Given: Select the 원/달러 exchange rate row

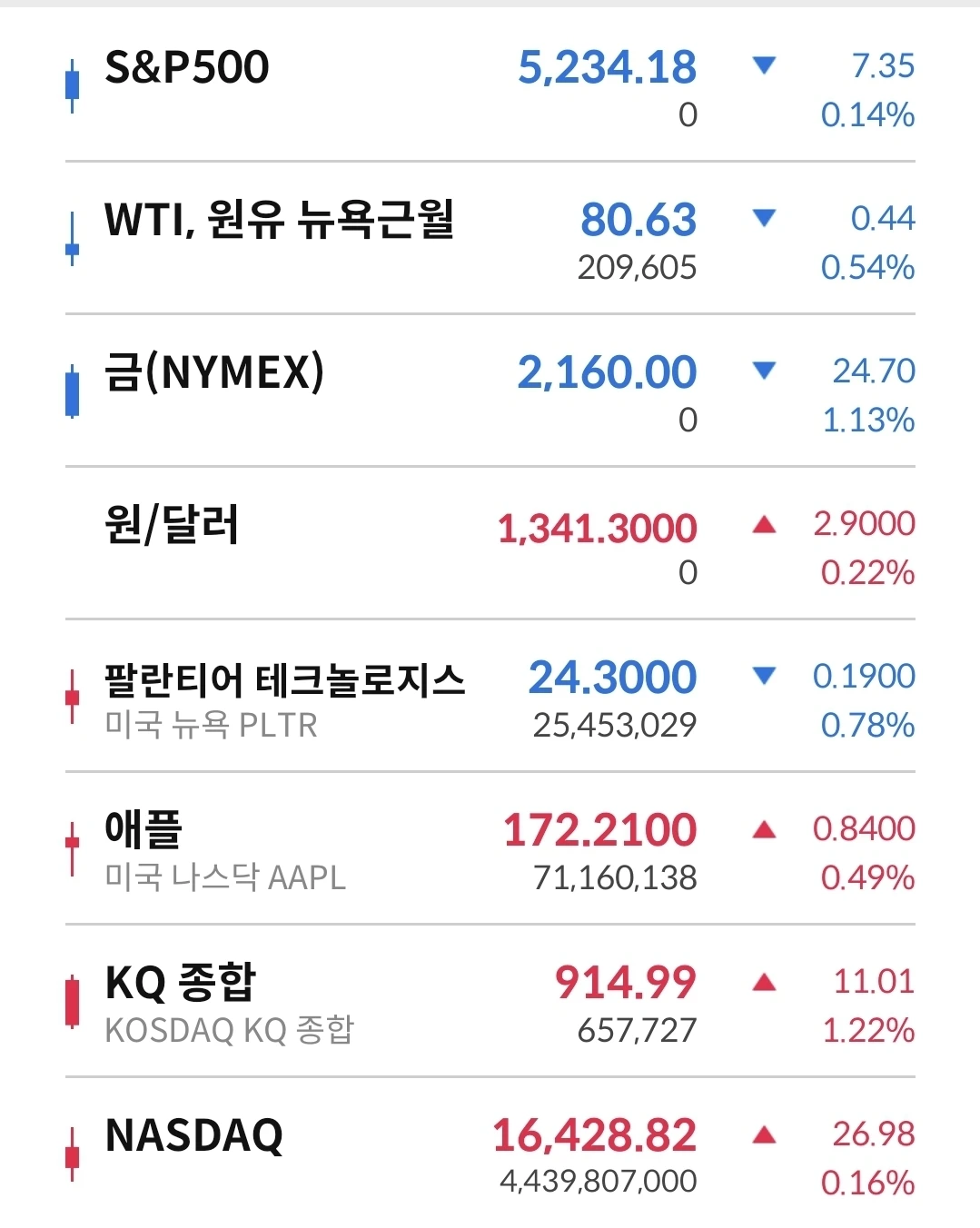Looking at the screenshot, I should (x=490, y=544).
